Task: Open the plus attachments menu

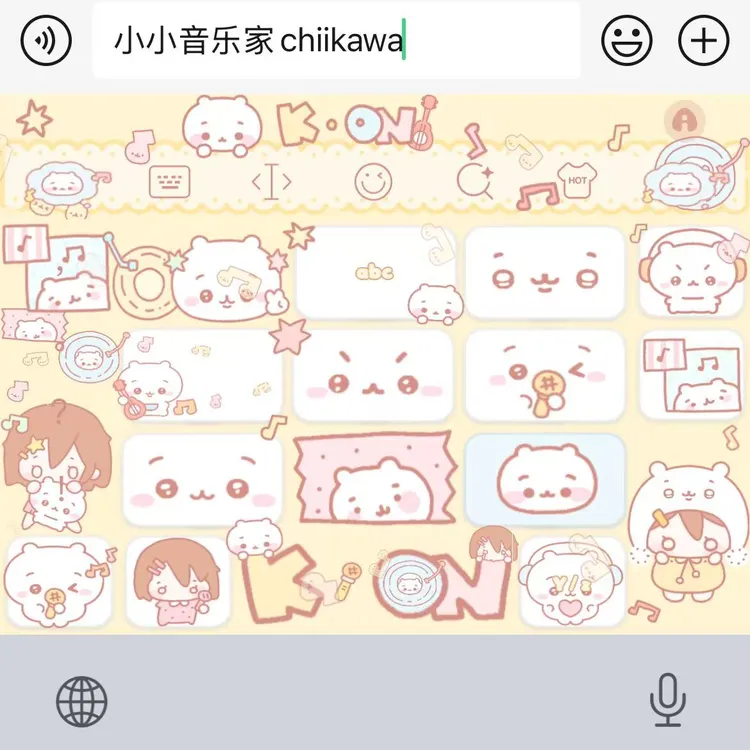Action: 704,40
